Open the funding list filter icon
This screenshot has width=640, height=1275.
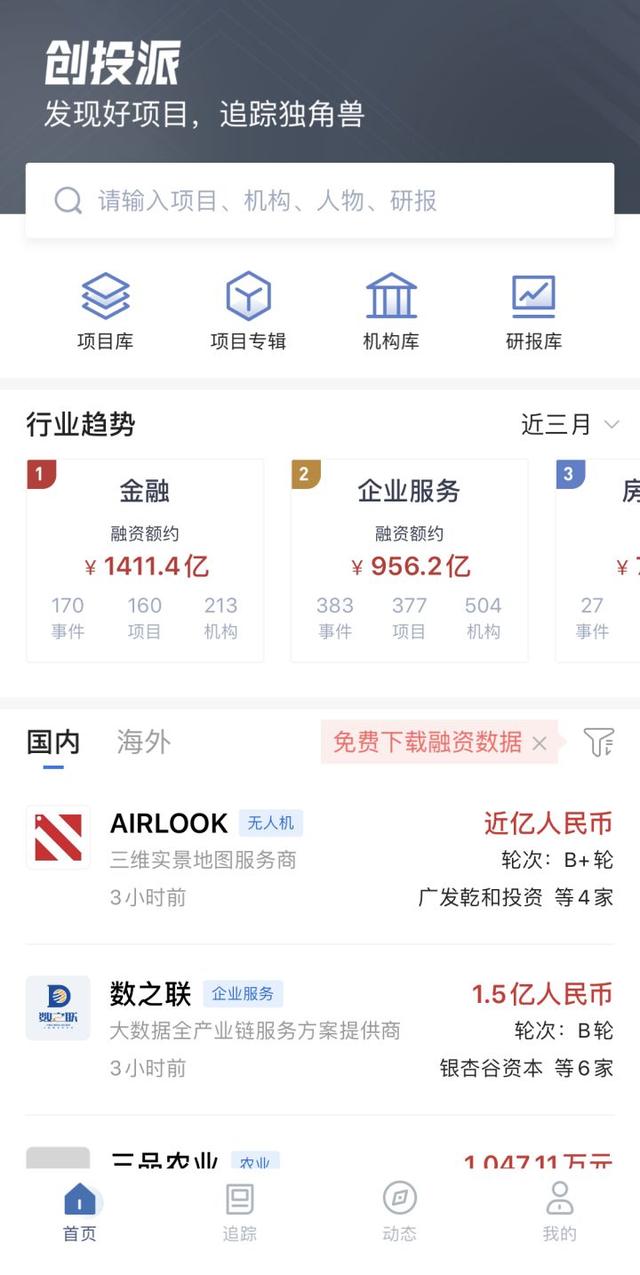(598, 742)
